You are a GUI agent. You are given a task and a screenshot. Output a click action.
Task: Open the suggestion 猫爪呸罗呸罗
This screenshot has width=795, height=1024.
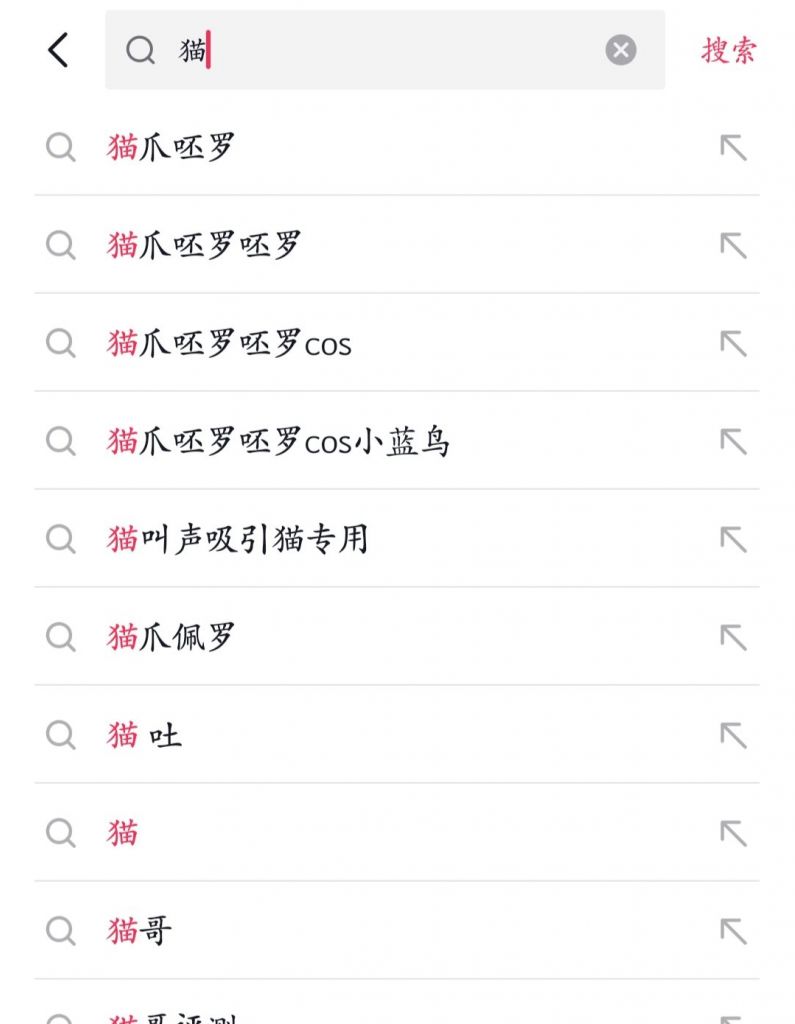click(x=204, y=246)
